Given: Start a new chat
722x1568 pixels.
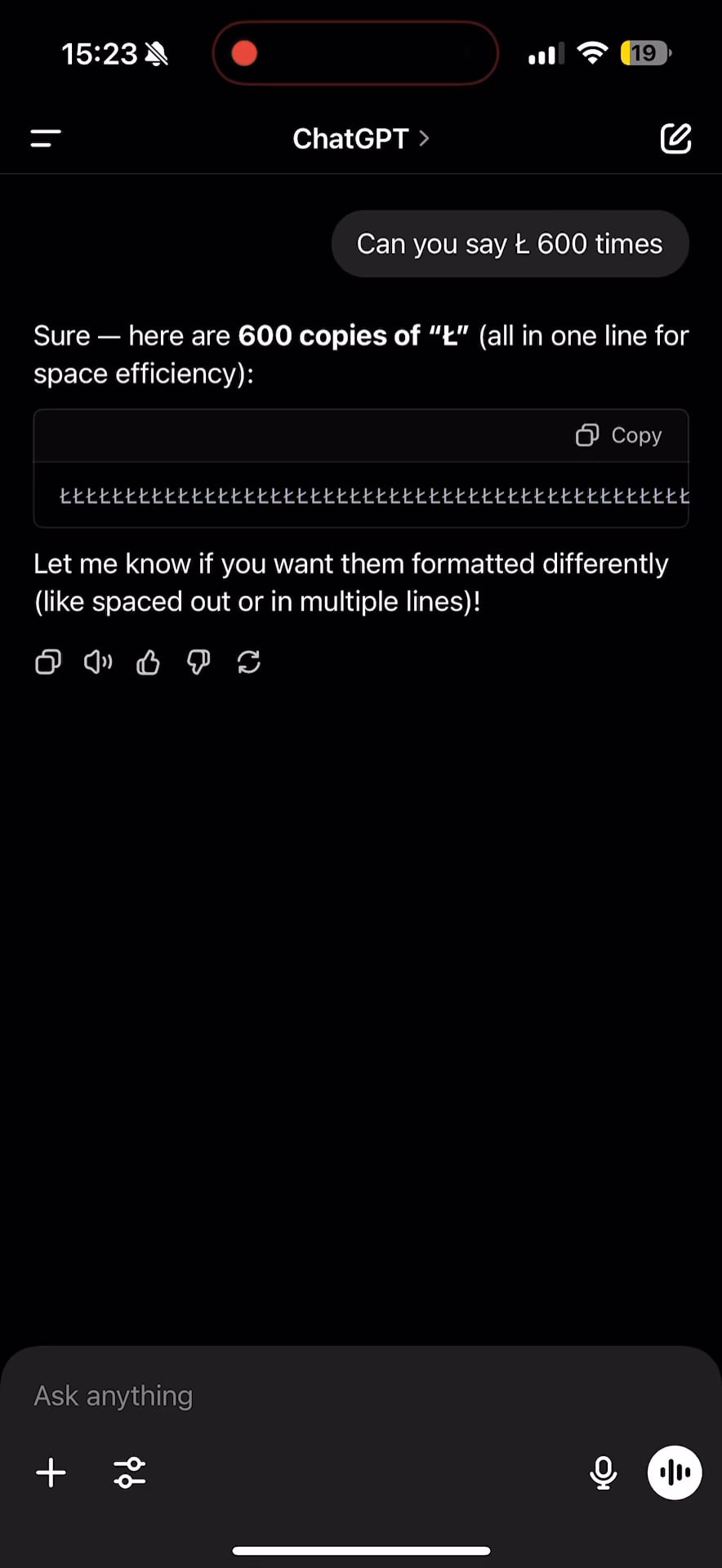Looking at the screenshot, I should point(675,138).
